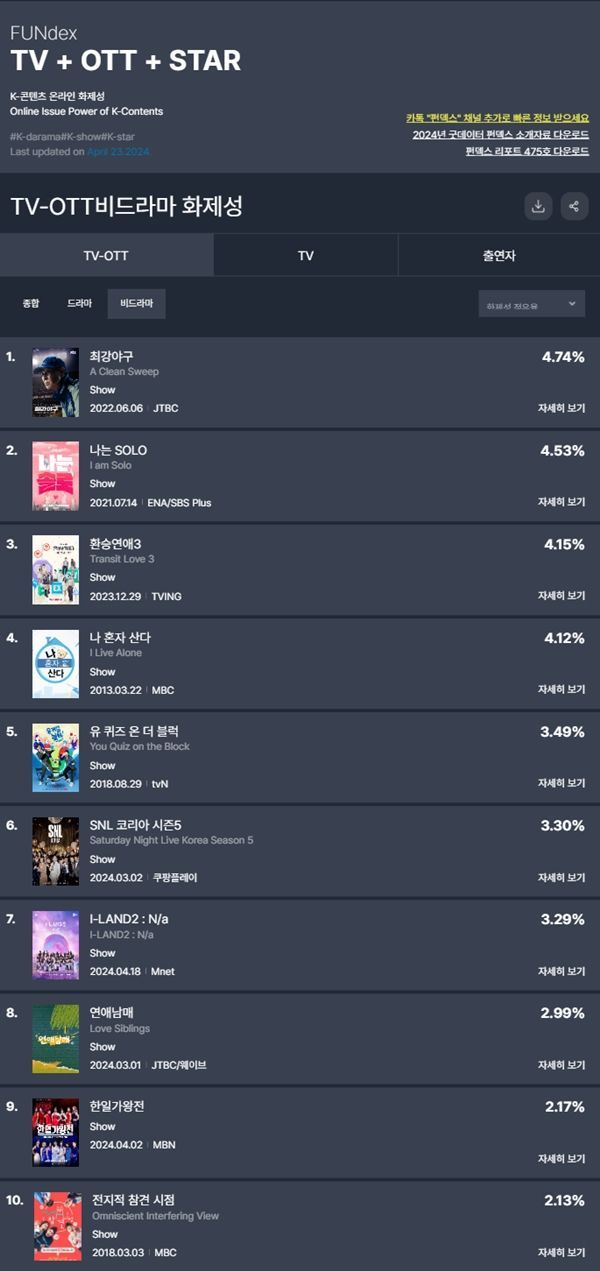Switch to the TV tab

[x=306, y=256]
